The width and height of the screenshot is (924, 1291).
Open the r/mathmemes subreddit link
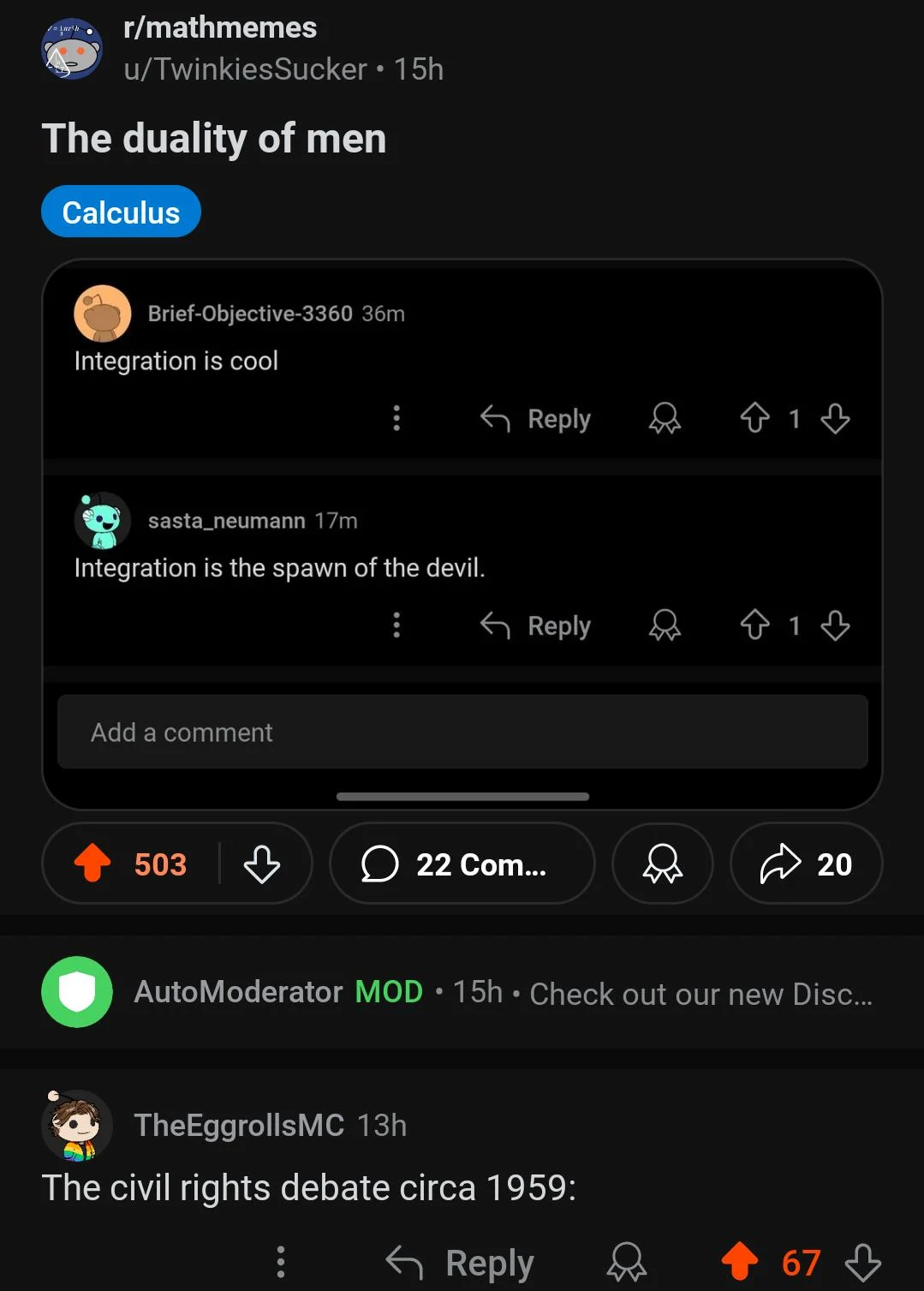pos(220,27)
